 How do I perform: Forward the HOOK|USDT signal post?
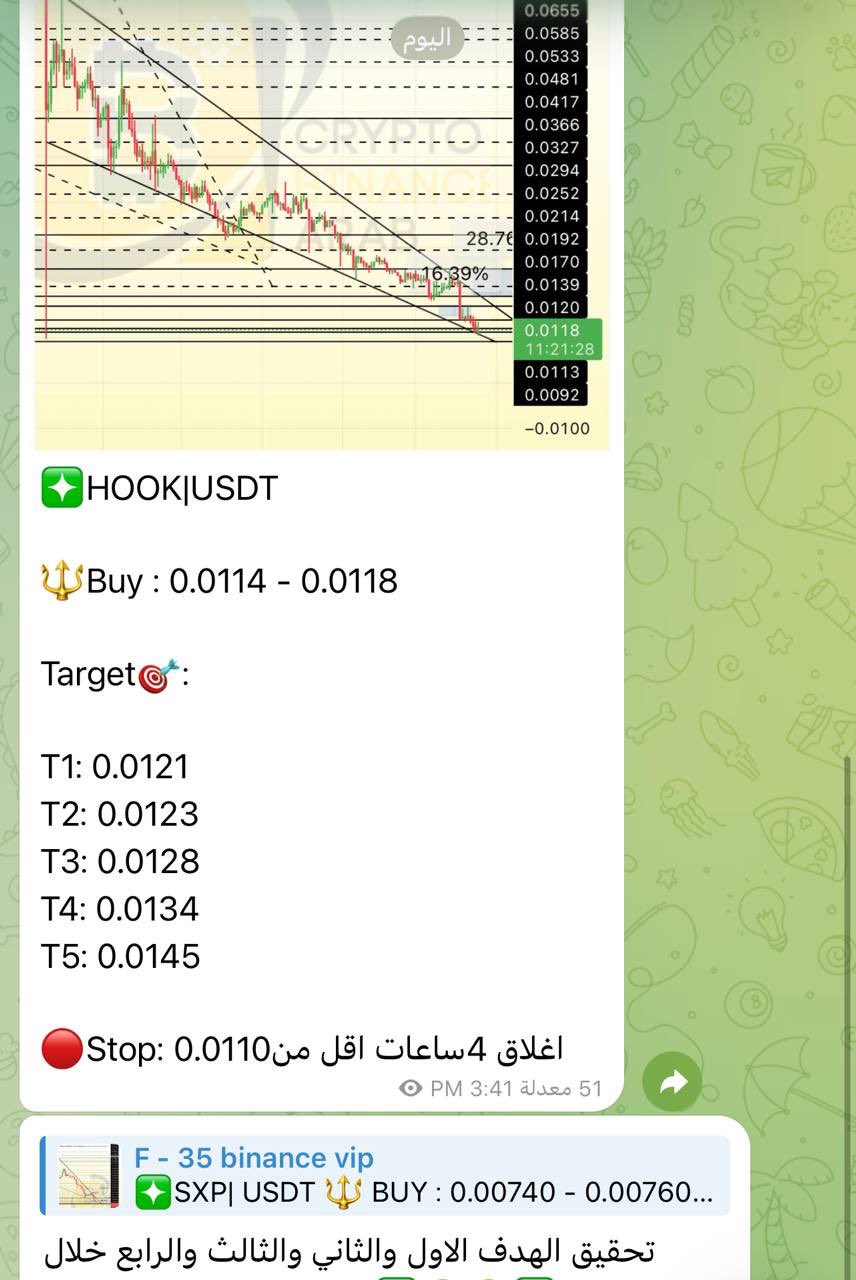tap(672, 1081)
